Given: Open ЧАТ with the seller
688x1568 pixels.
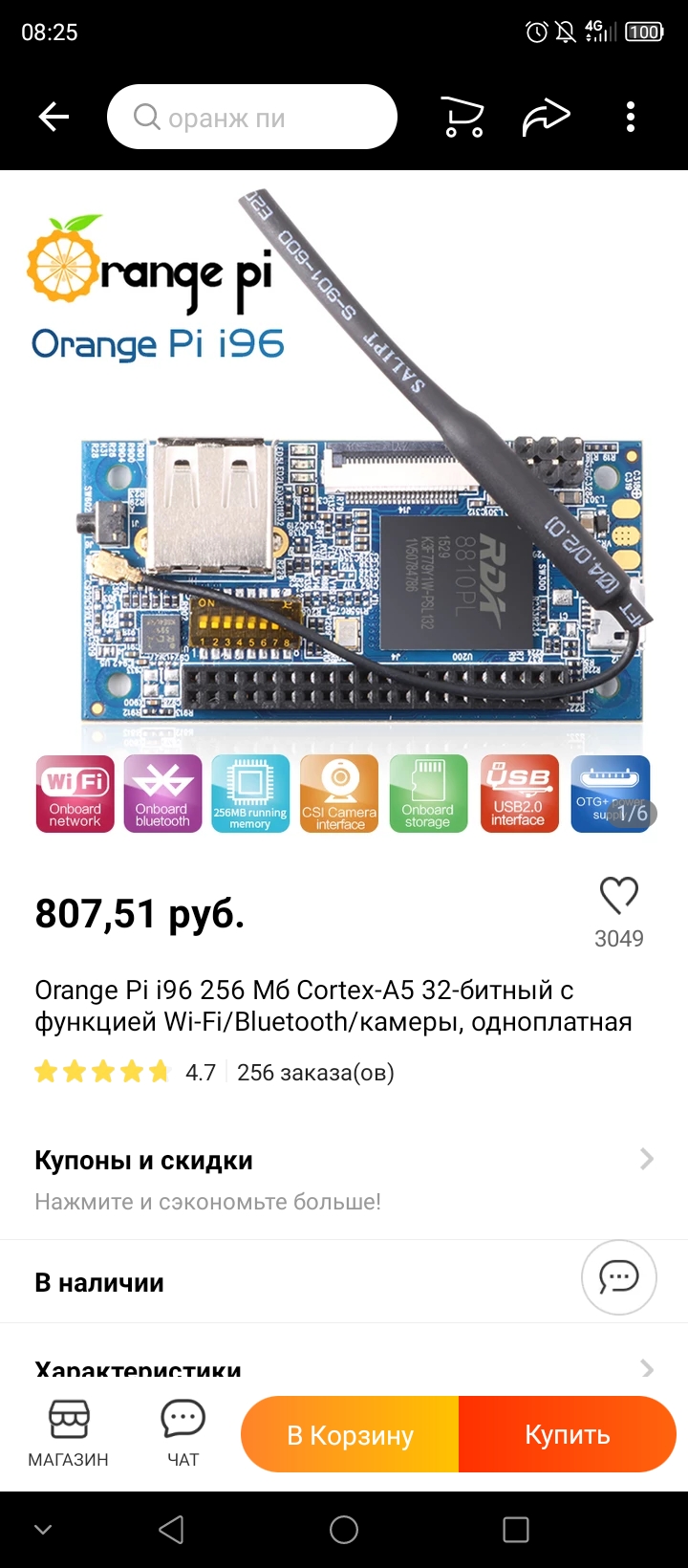Looking at the screenshot, I should click(183, 1433).
